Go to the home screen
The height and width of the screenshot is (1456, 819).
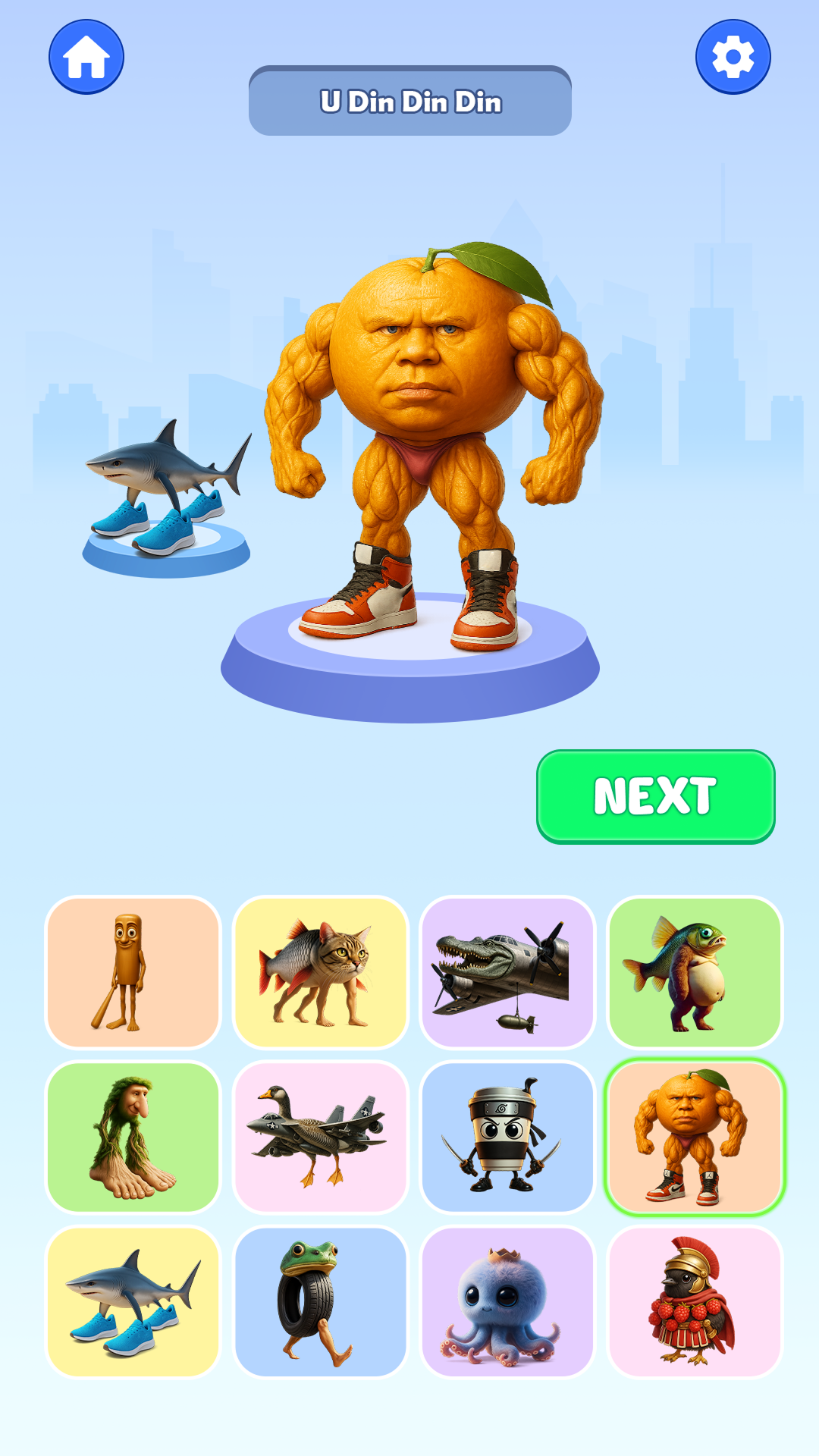click(x=86, y=57)
